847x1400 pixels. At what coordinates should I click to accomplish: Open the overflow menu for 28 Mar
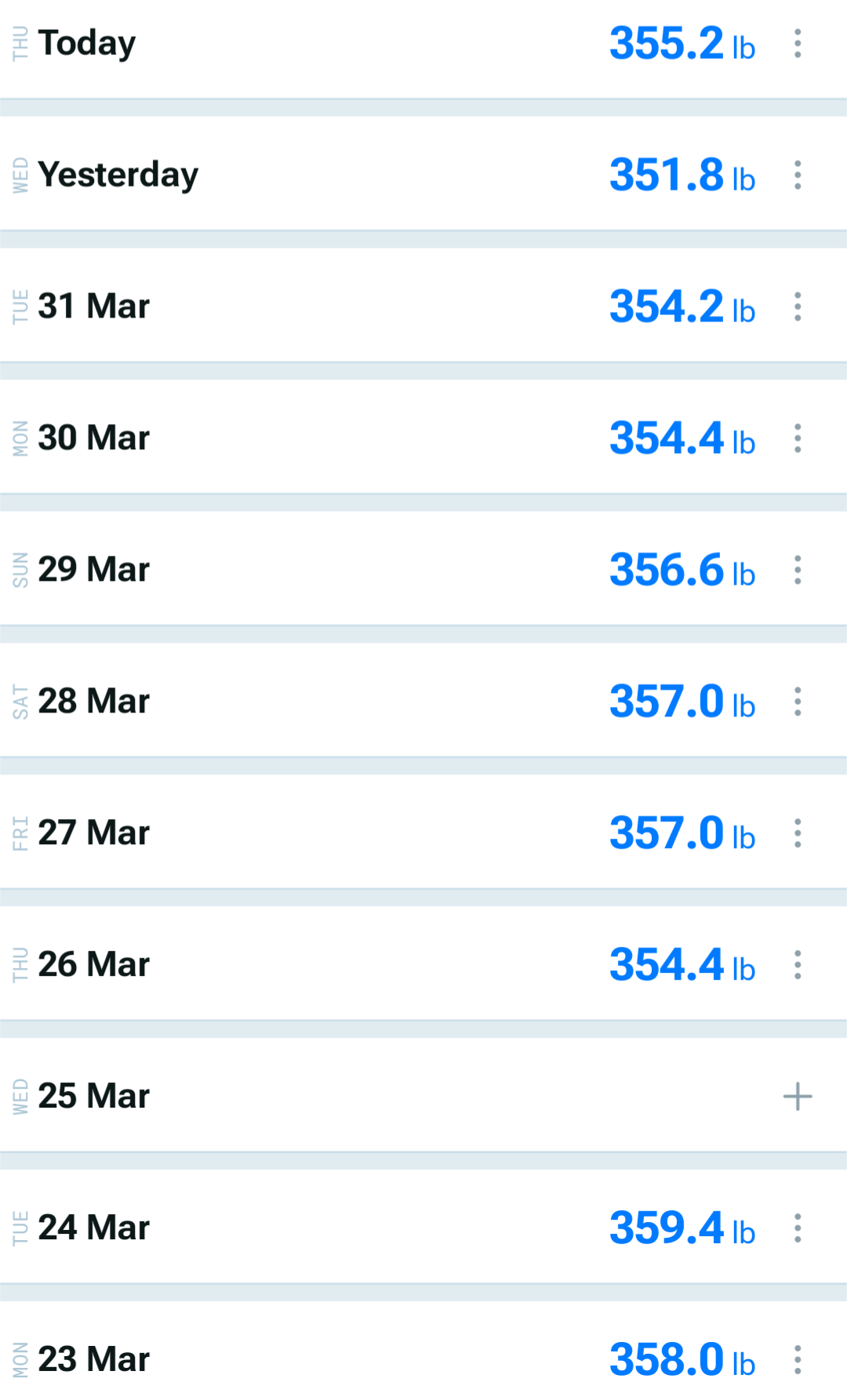pos(798,702)
